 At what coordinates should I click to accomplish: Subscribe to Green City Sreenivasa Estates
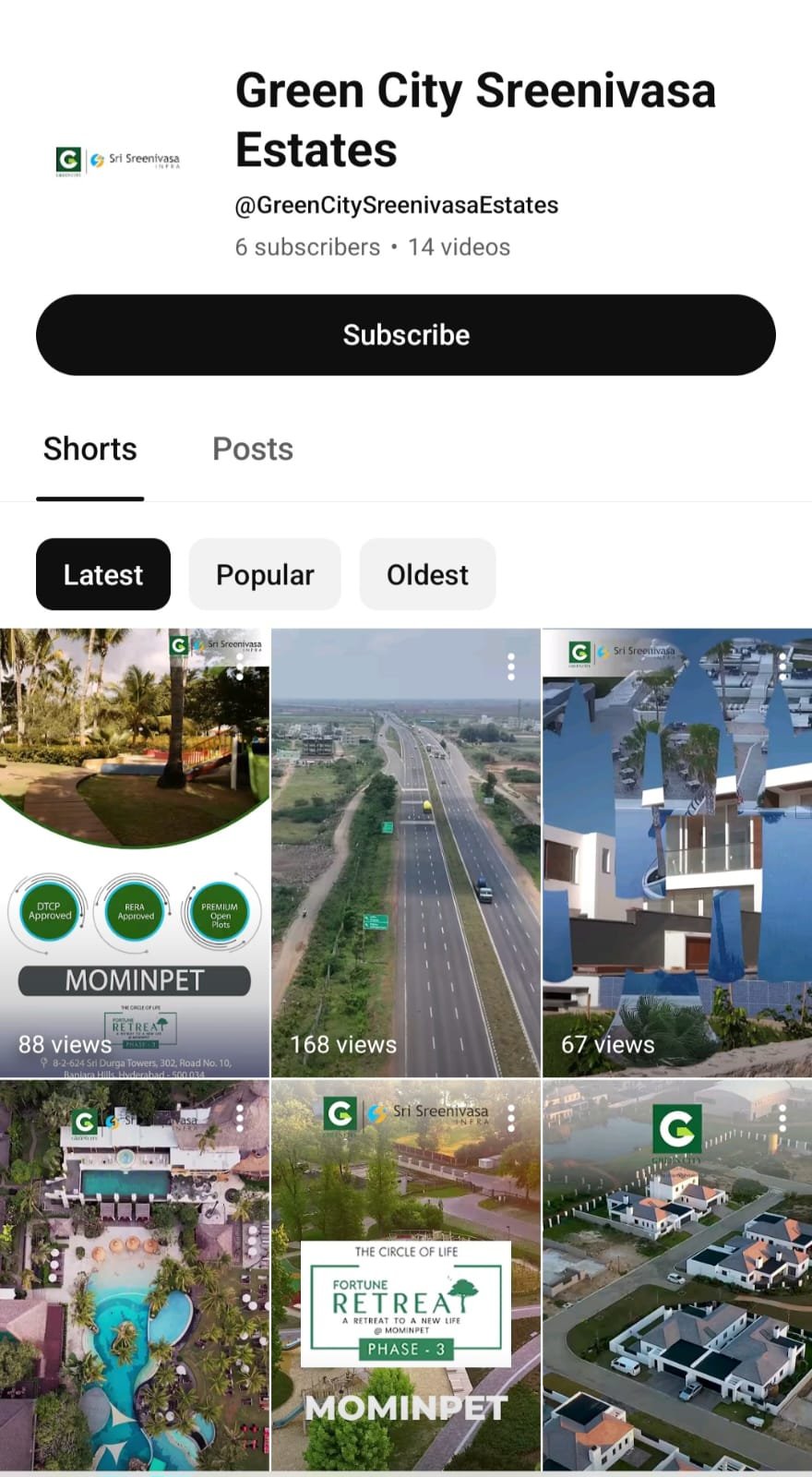tap(406, 335)
